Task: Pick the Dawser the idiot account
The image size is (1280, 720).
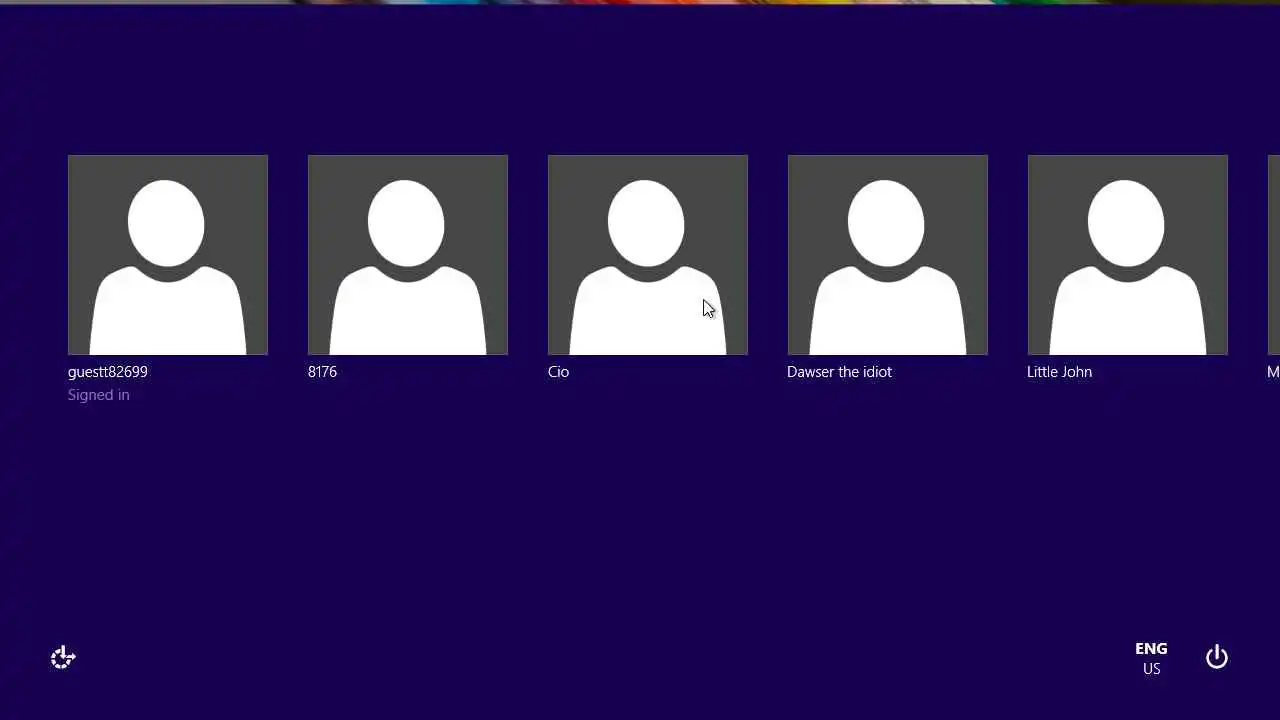Action: click(x=887, y=255)
